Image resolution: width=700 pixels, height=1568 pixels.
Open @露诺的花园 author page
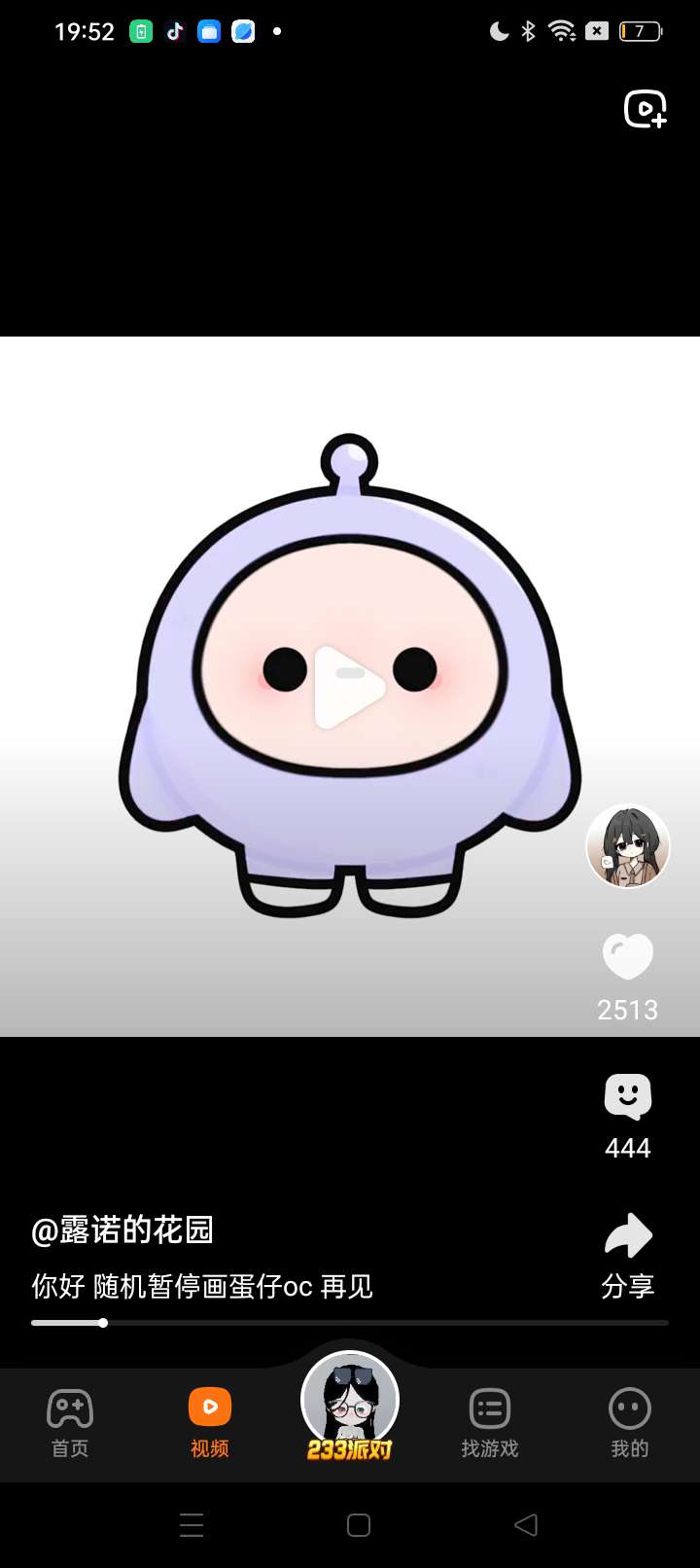[122, 1229]
